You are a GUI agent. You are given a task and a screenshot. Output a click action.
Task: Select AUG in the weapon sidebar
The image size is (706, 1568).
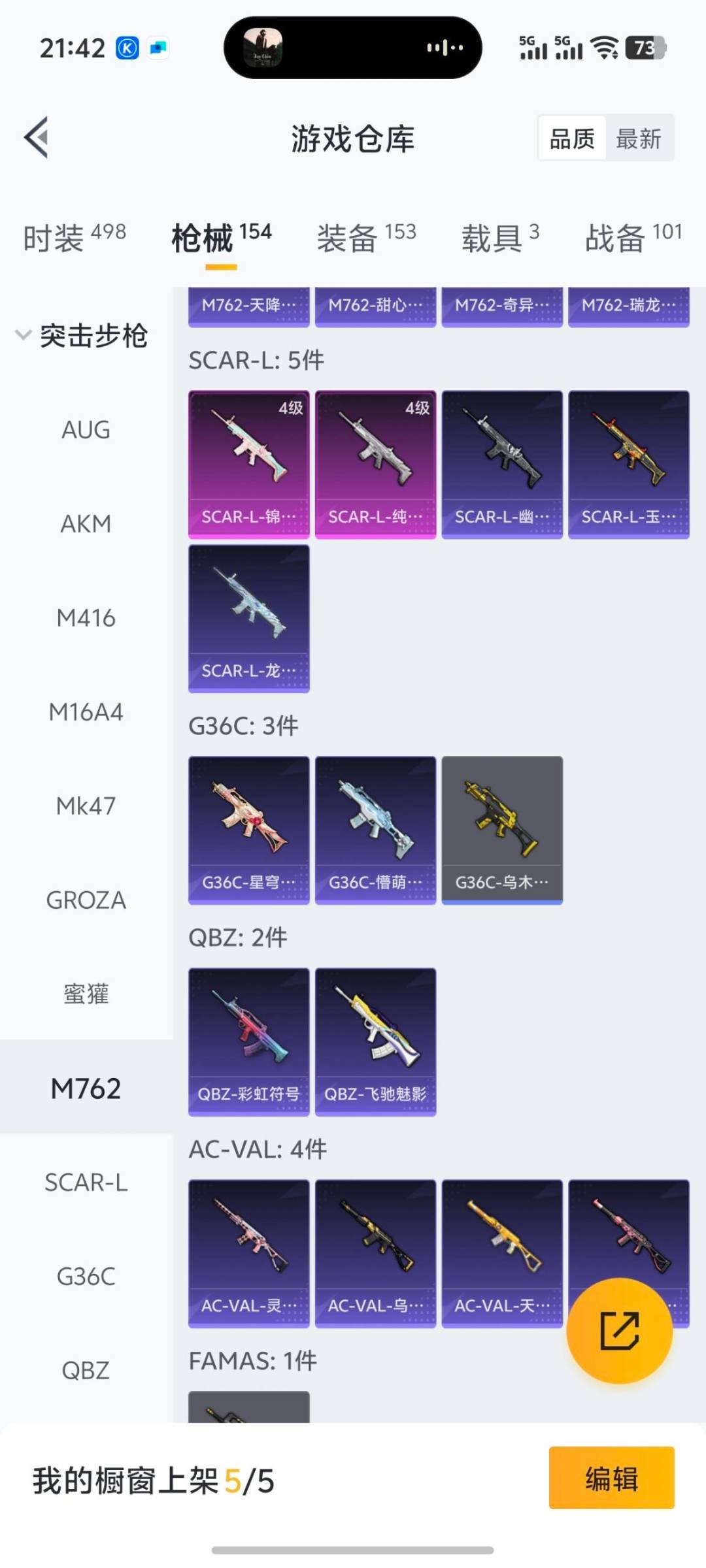point(86,430)
